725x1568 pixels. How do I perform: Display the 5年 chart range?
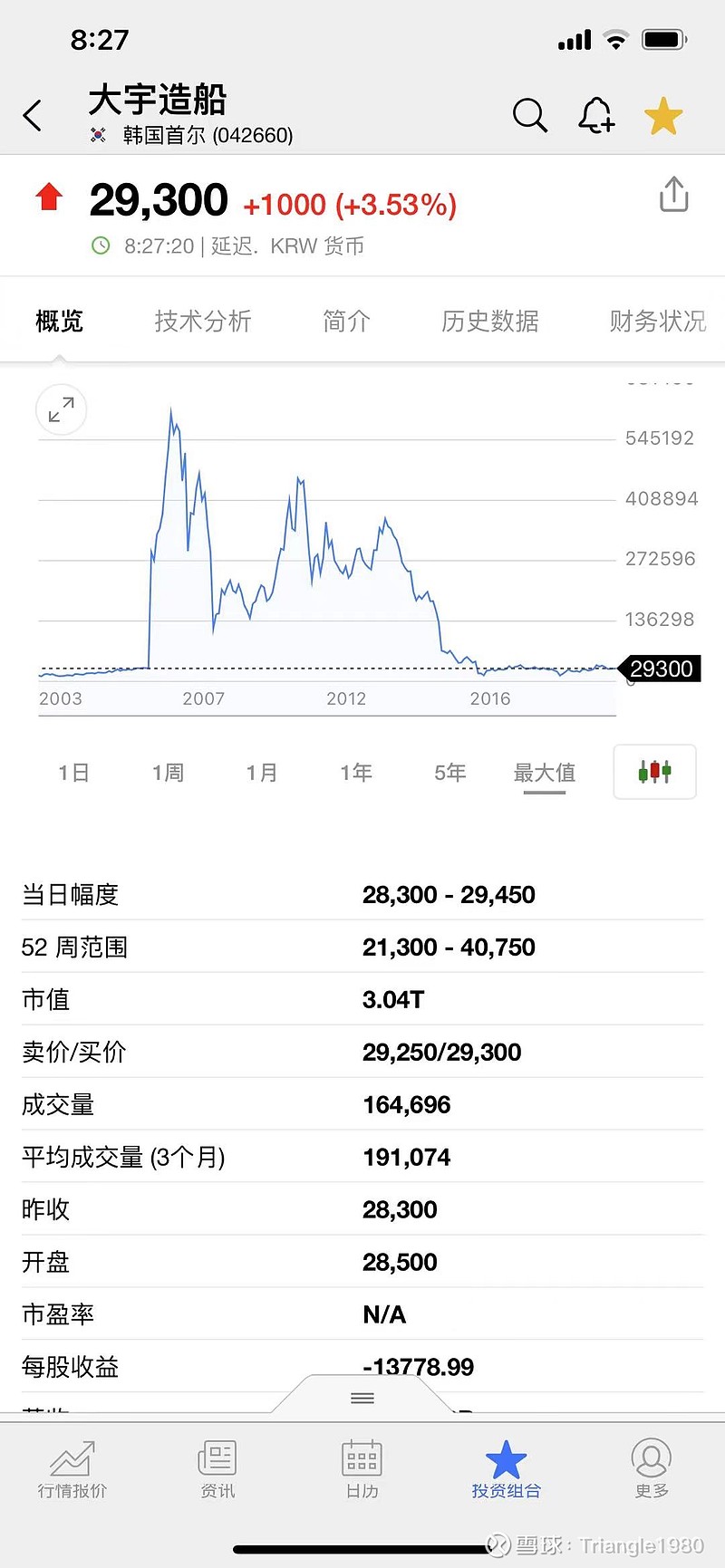coord(450,773)
